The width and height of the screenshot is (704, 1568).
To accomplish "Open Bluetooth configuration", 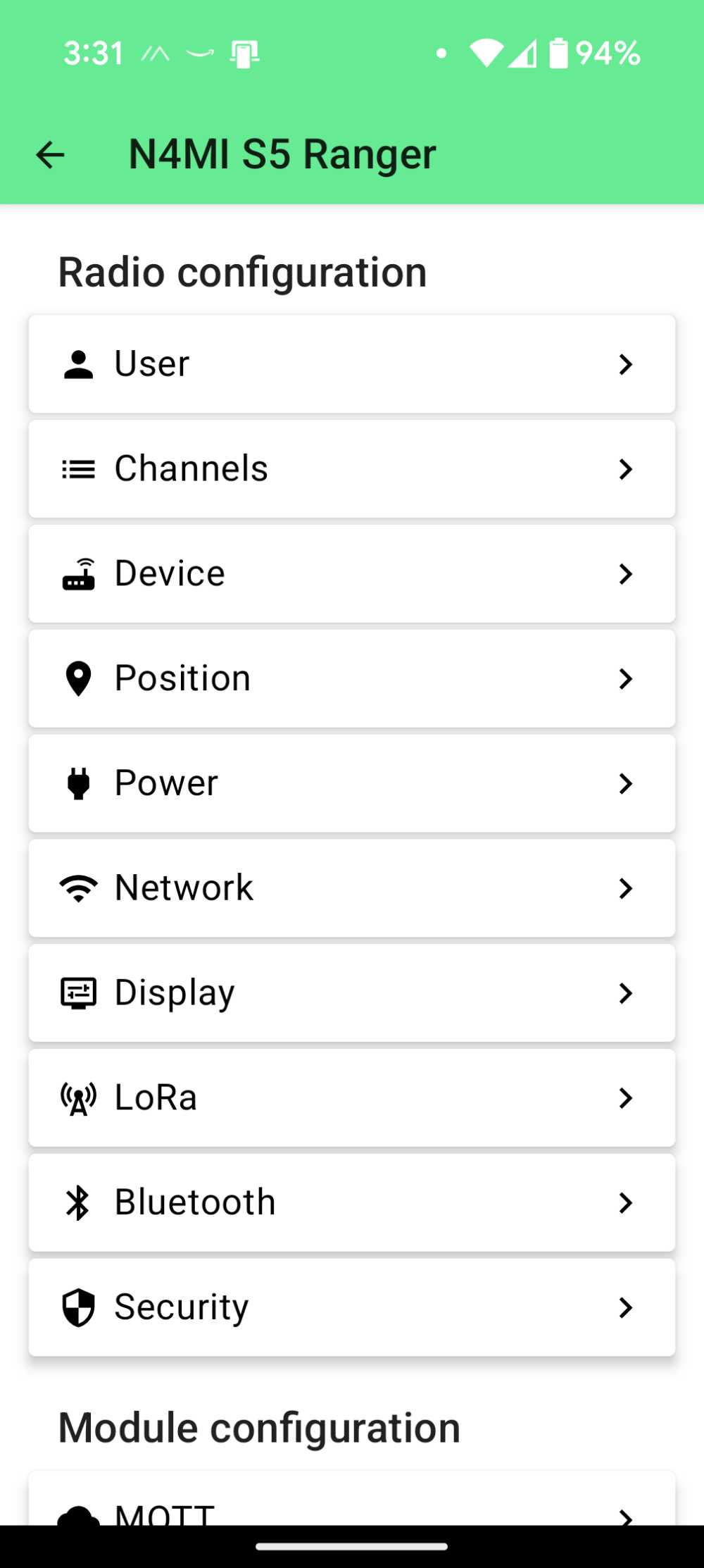I will tap(352, 1203).
